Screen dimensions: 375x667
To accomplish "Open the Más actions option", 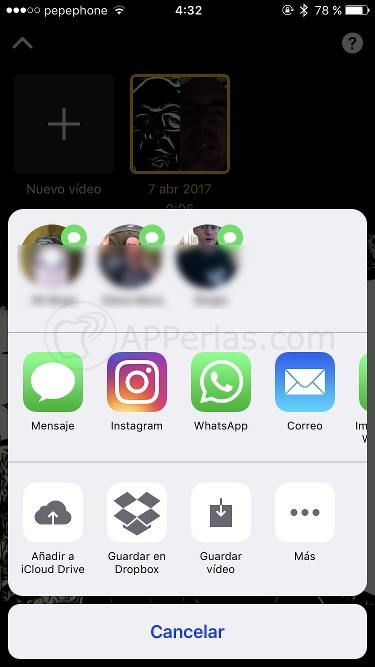I will [305, 512].
